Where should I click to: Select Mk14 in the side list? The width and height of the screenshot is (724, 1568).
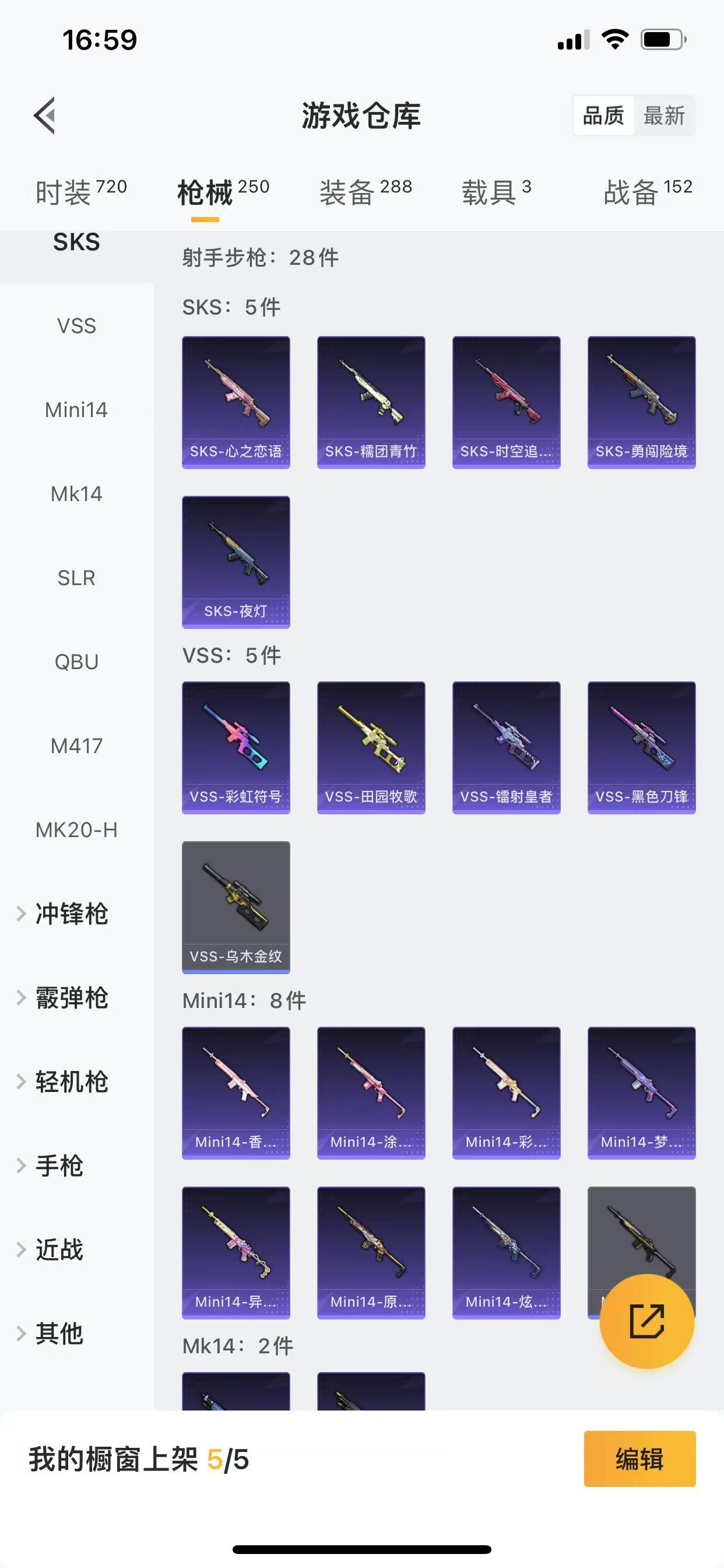point(77,494)
